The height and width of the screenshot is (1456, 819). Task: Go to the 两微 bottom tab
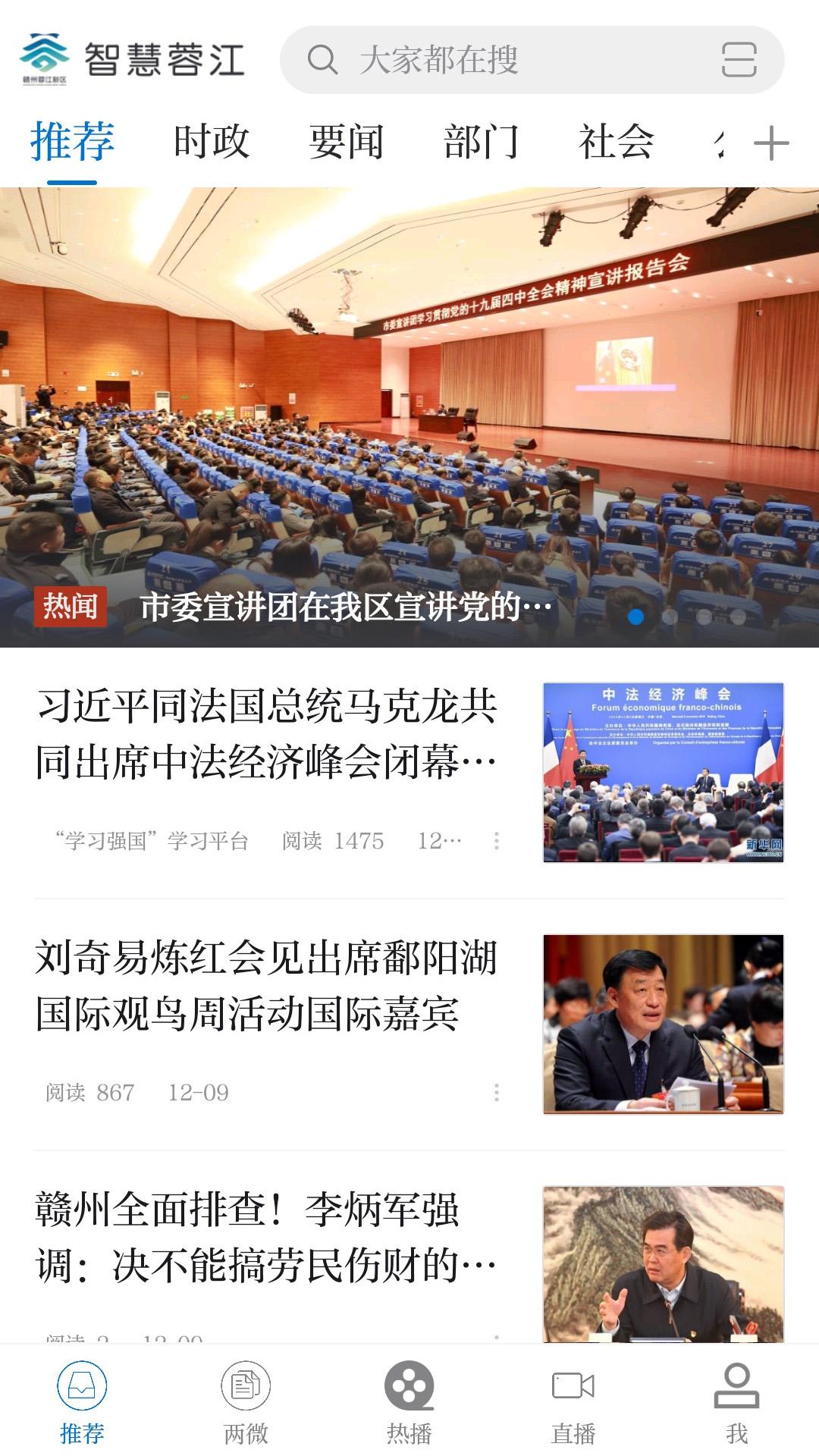[x=246, y=1403]
